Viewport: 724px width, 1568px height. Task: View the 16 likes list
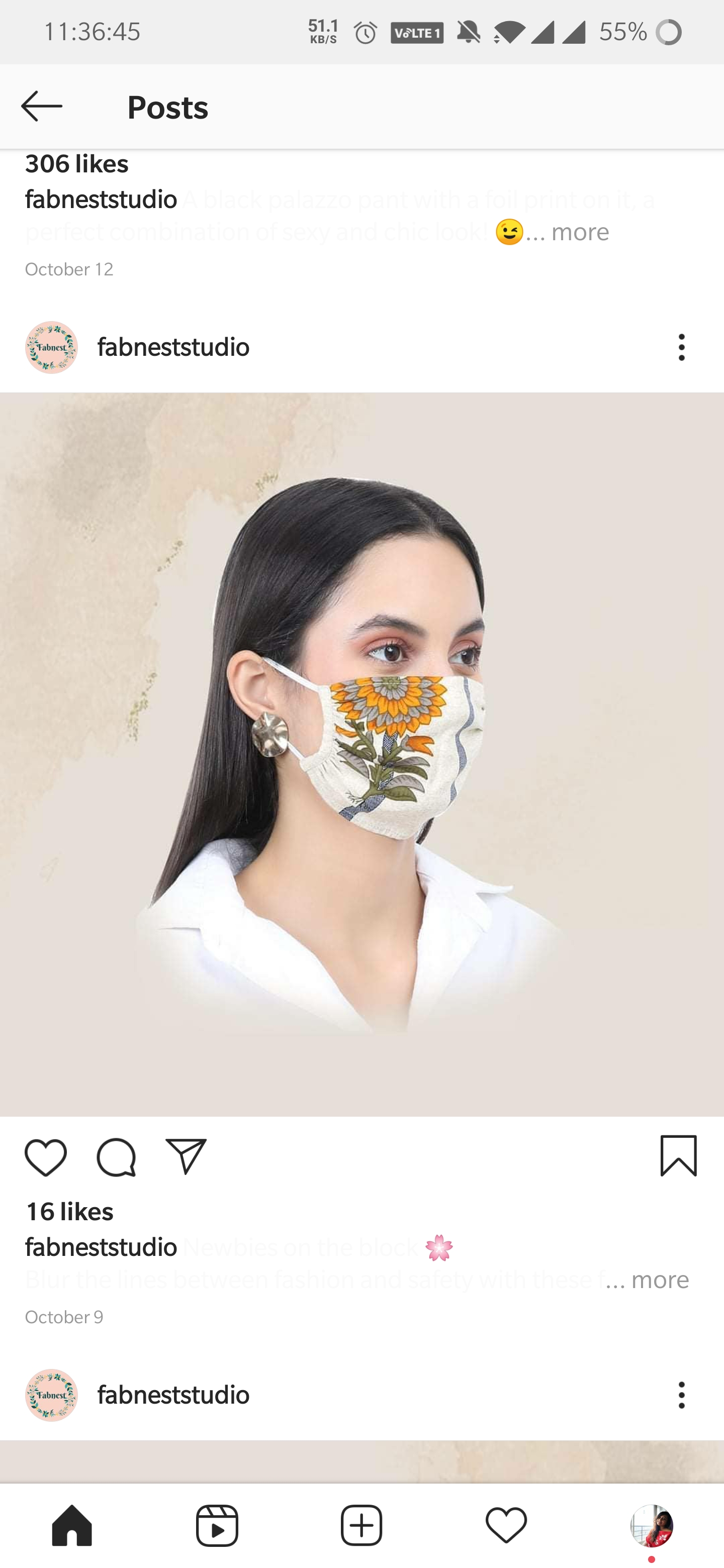pyautogui.click(x=69, y=1211)
